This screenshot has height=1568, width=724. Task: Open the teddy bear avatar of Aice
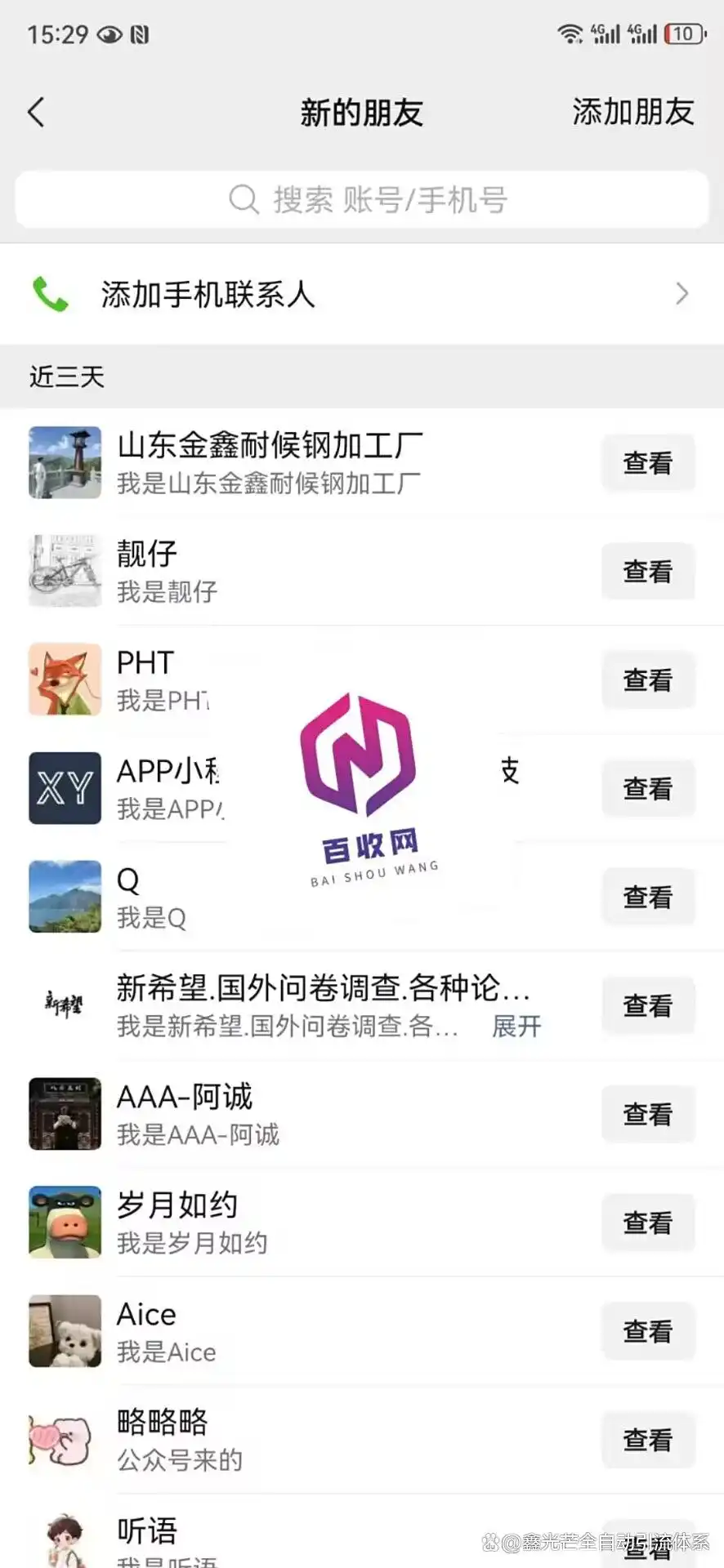[65, 1331]
